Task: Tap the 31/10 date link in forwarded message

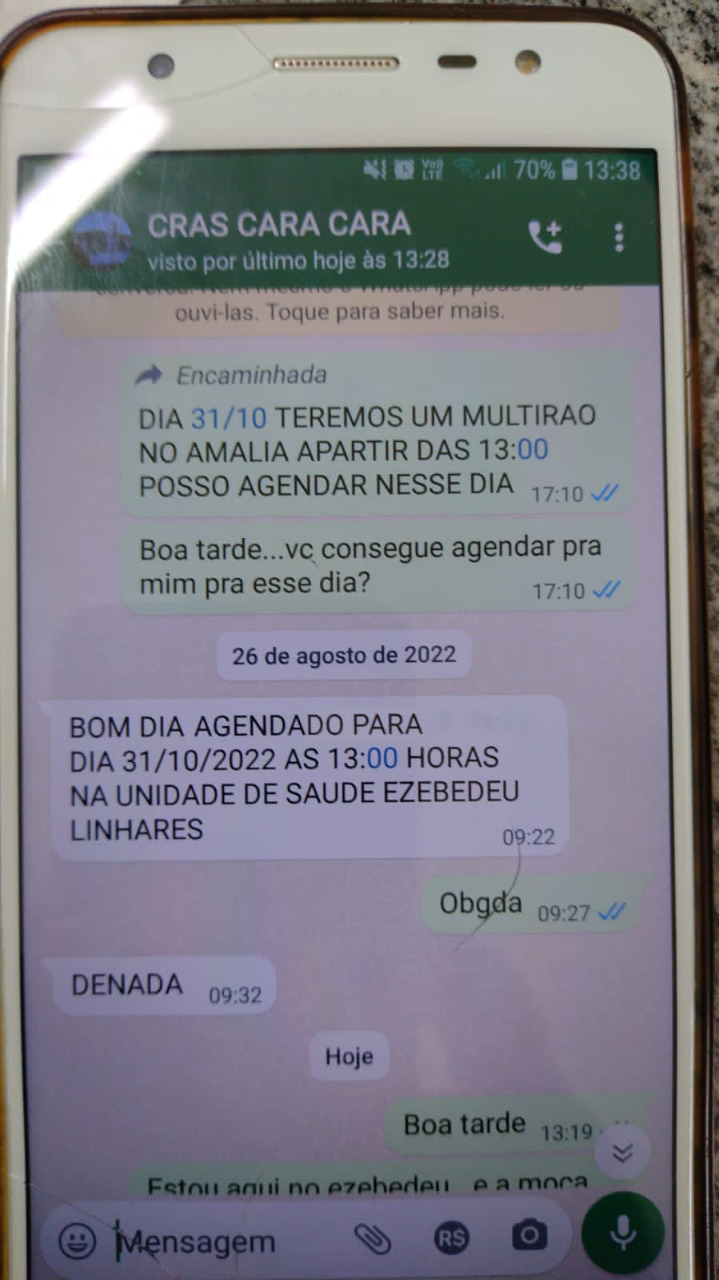Action: (x=234, y=417)
